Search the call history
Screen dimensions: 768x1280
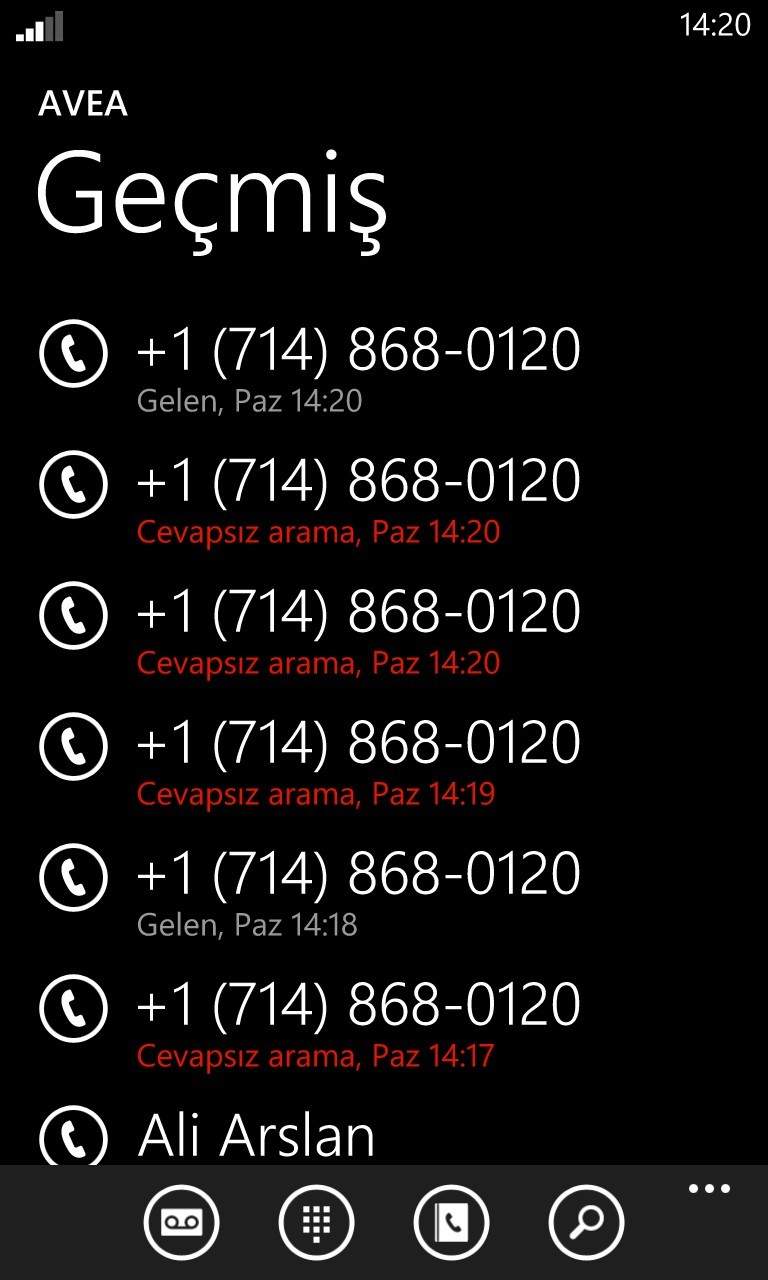coord(587,1221)
